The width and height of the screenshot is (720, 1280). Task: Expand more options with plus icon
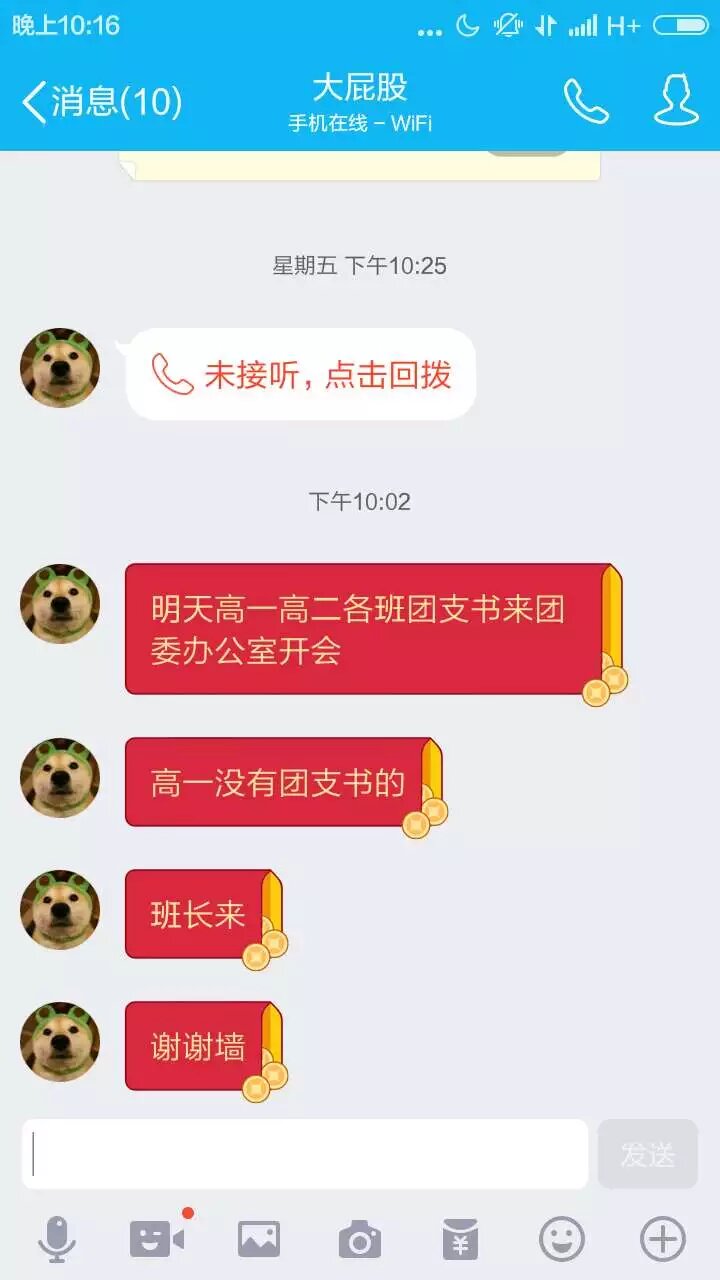pos(662,1240)
